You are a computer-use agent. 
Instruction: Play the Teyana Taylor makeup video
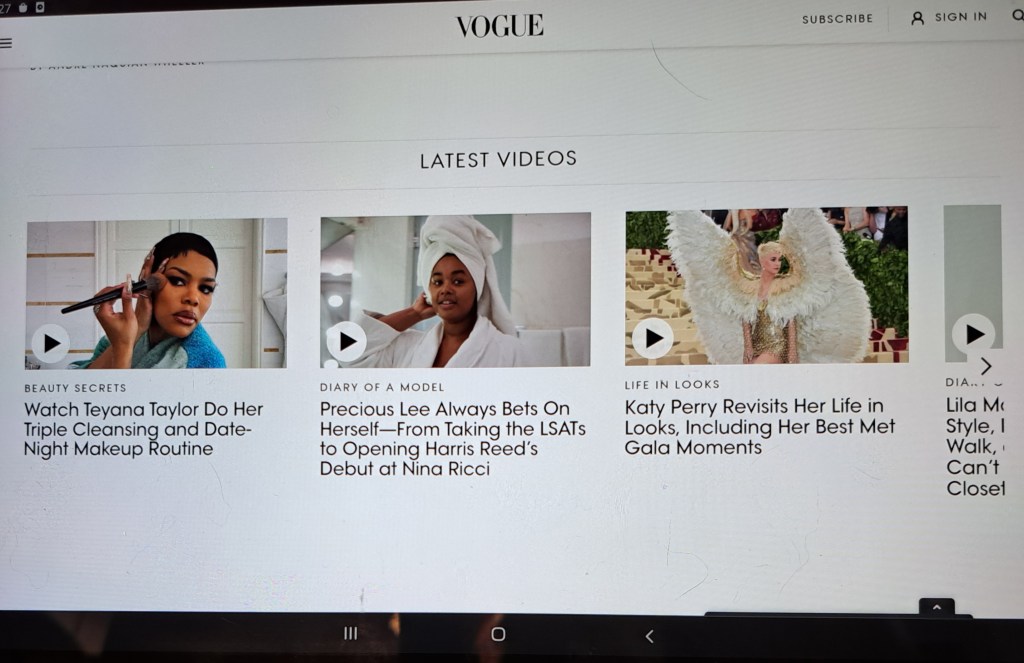(50, 344)
